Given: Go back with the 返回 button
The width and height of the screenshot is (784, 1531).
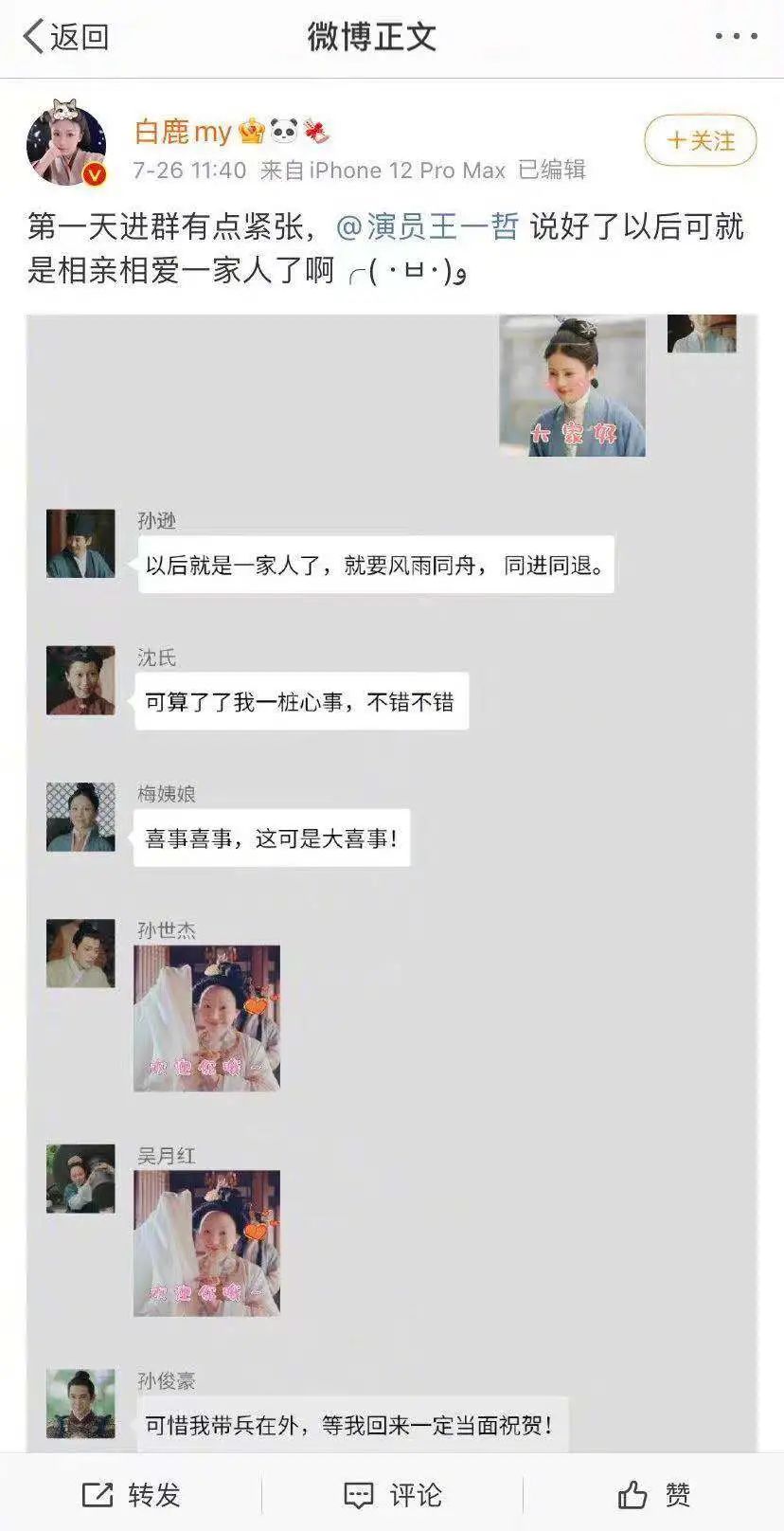Looking at the screenshot, I should coord(64,37).
